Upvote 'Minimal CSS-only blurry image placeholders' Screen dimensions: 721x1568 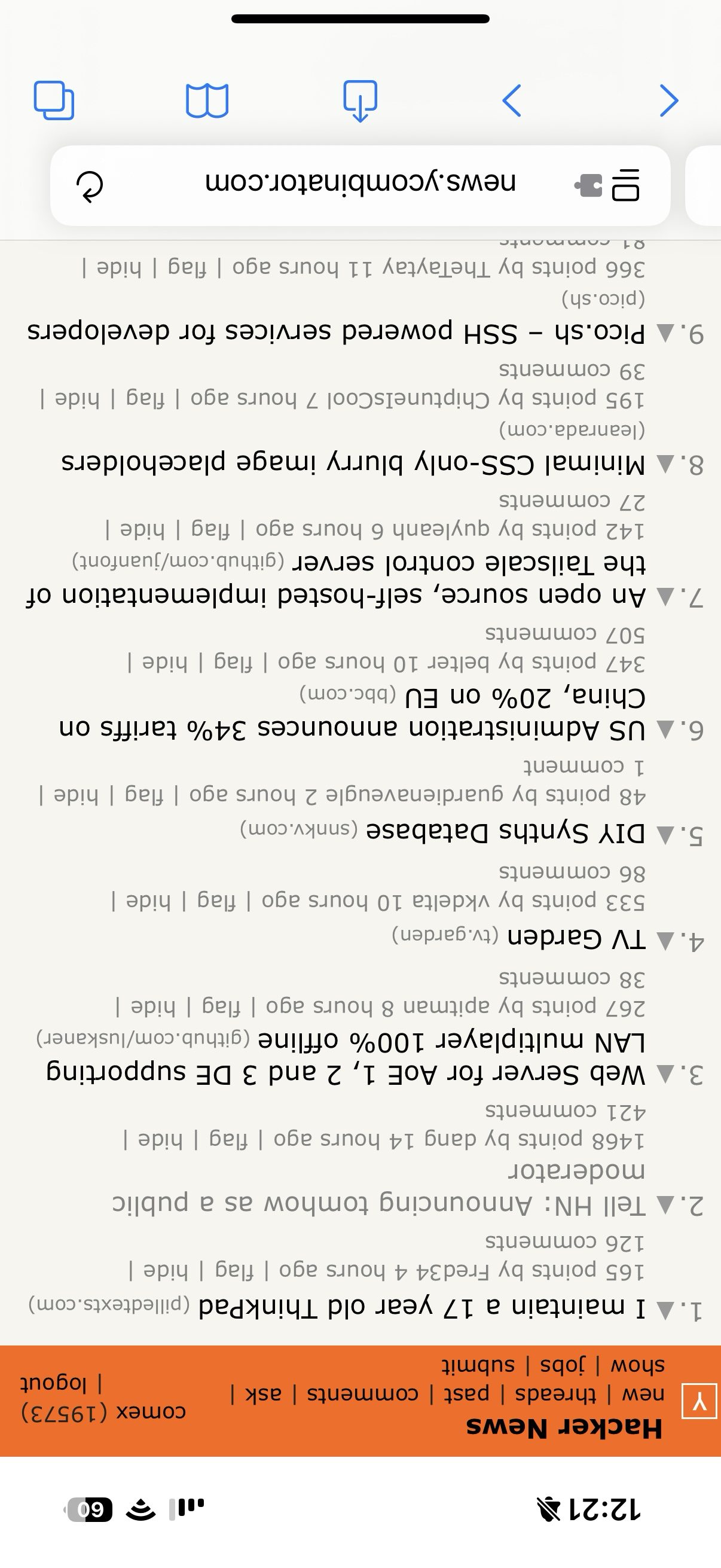click(x=666, y=465)
